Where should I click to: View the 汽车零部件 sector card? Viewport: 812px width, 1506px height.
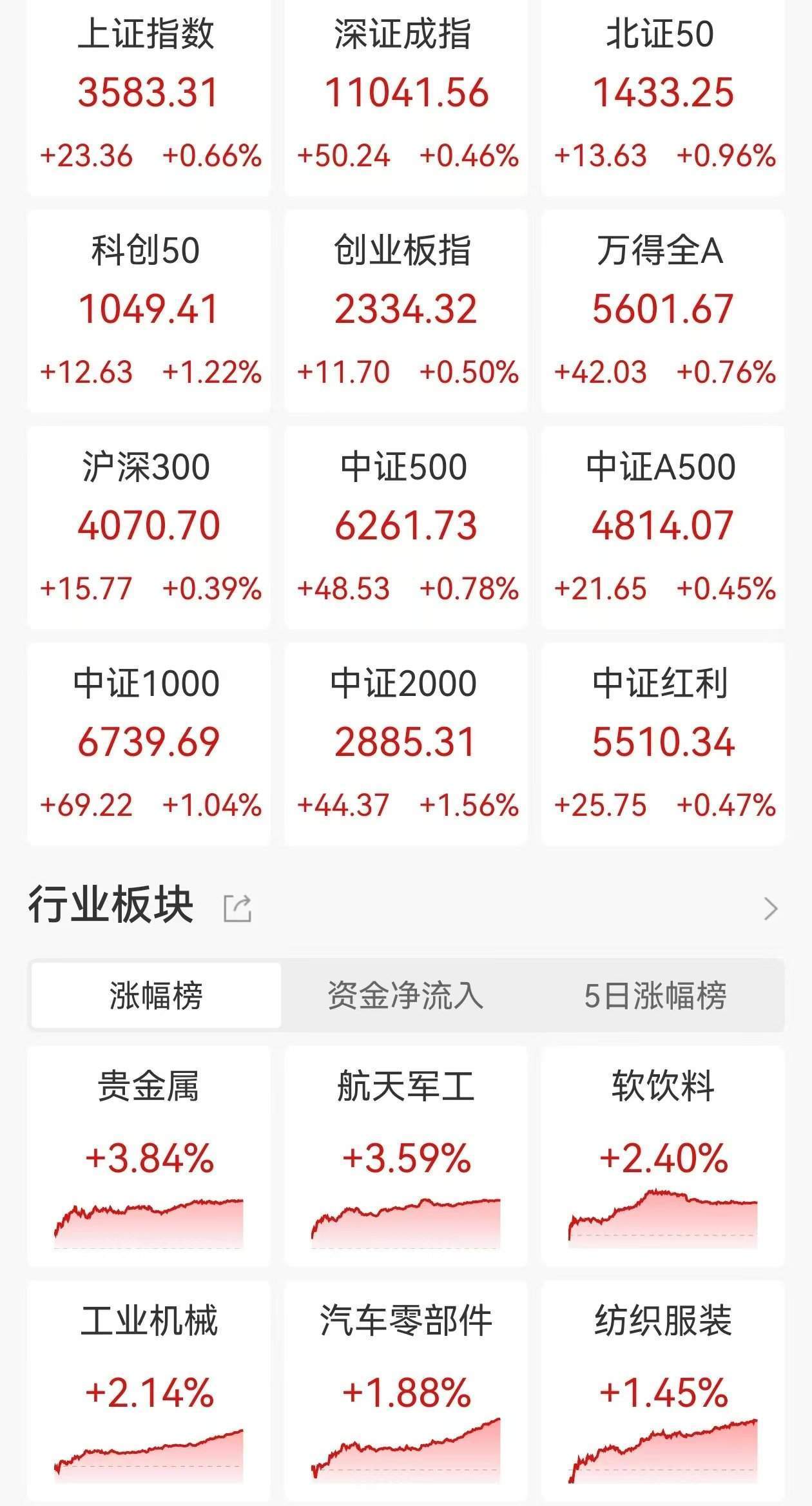[406, 1391]
